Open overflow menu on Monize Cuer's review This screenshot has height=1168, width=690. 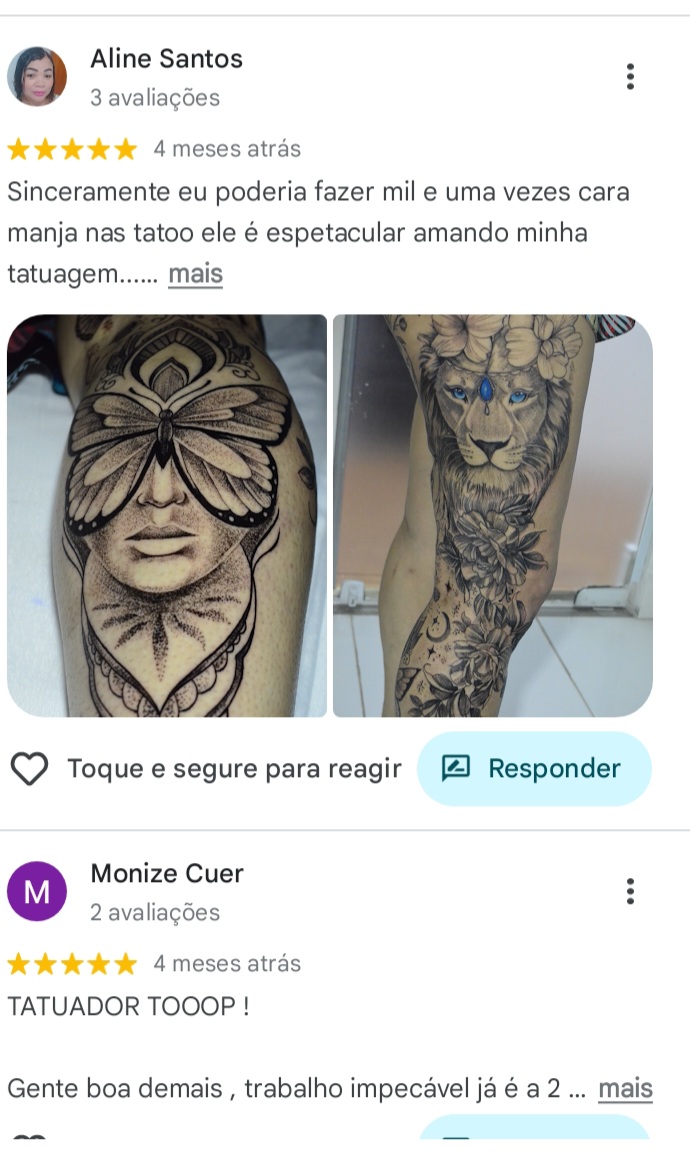[629, 891]
